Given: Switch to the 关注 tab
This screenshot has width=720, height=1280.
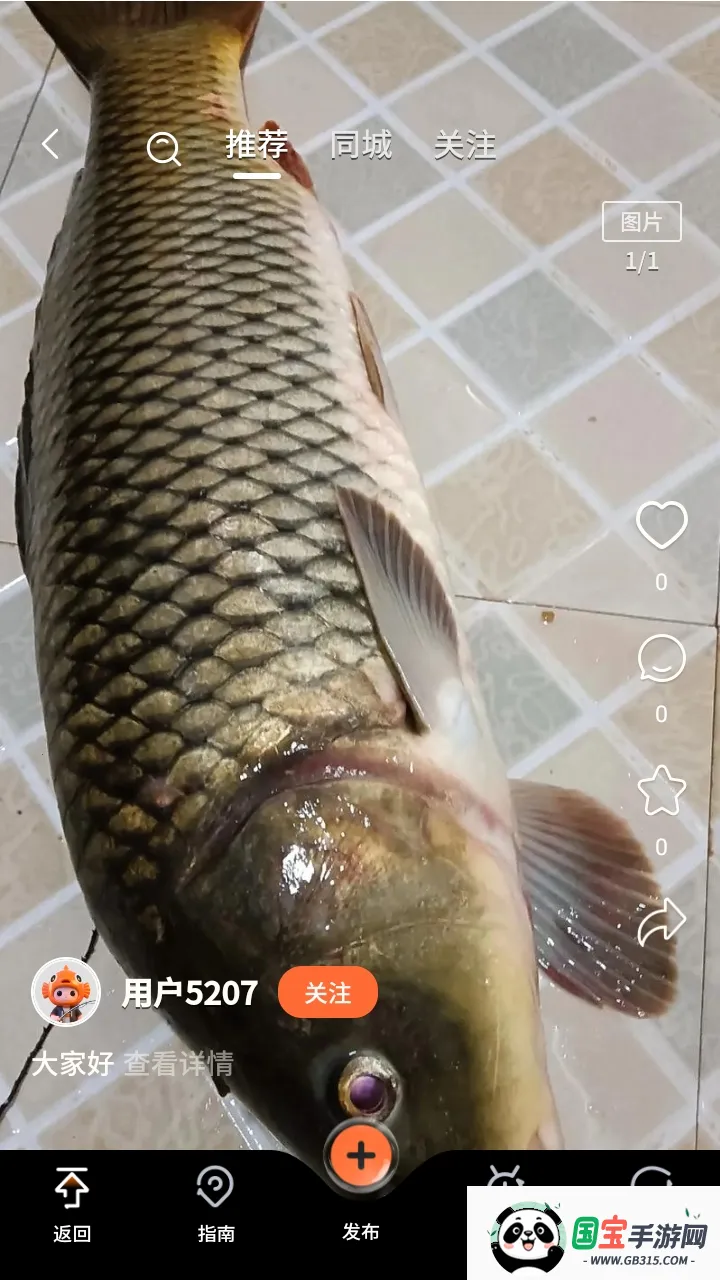Looking at the screenshot, I should click(466, 144).
